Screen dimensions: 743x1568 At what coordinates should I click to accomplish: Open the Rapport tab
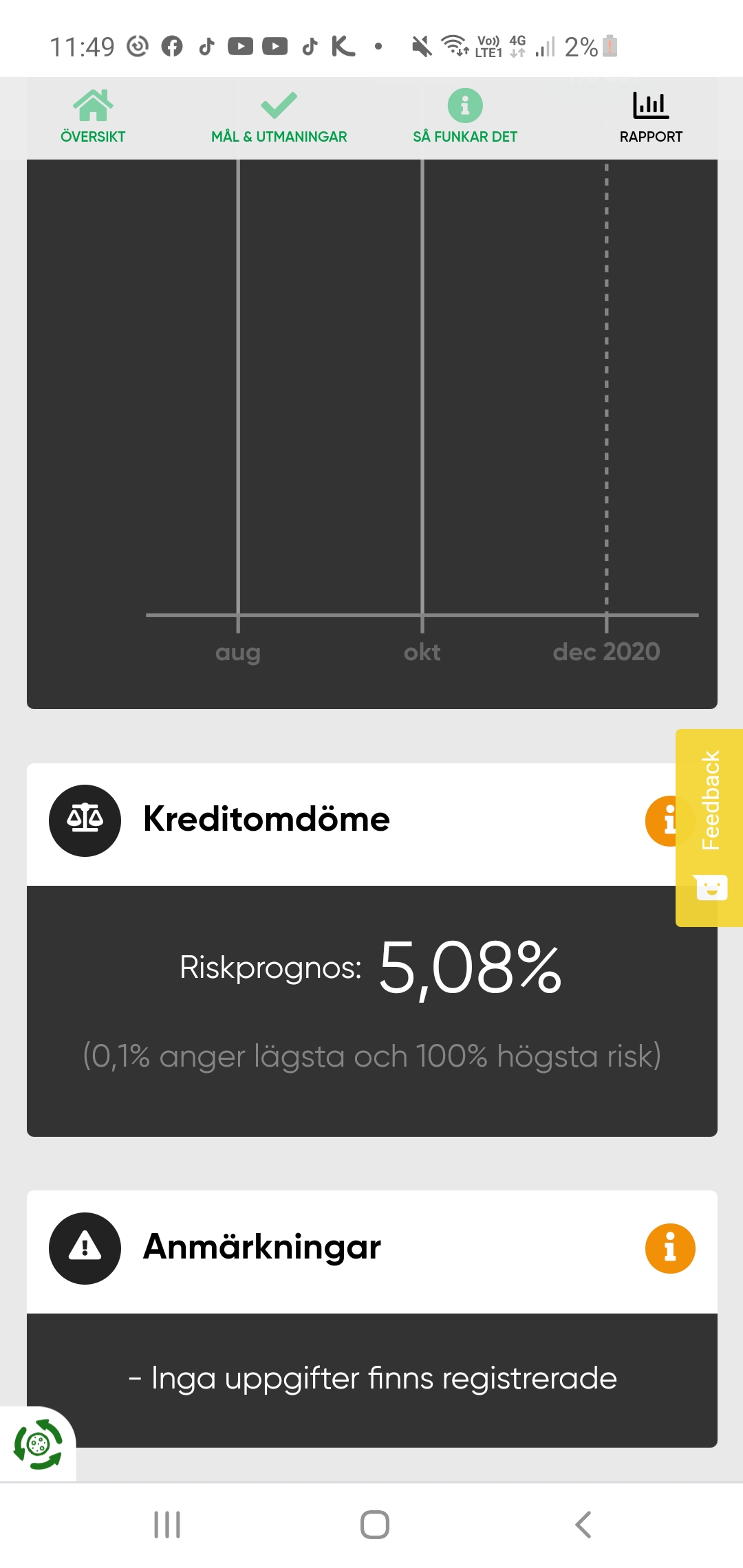650,117
